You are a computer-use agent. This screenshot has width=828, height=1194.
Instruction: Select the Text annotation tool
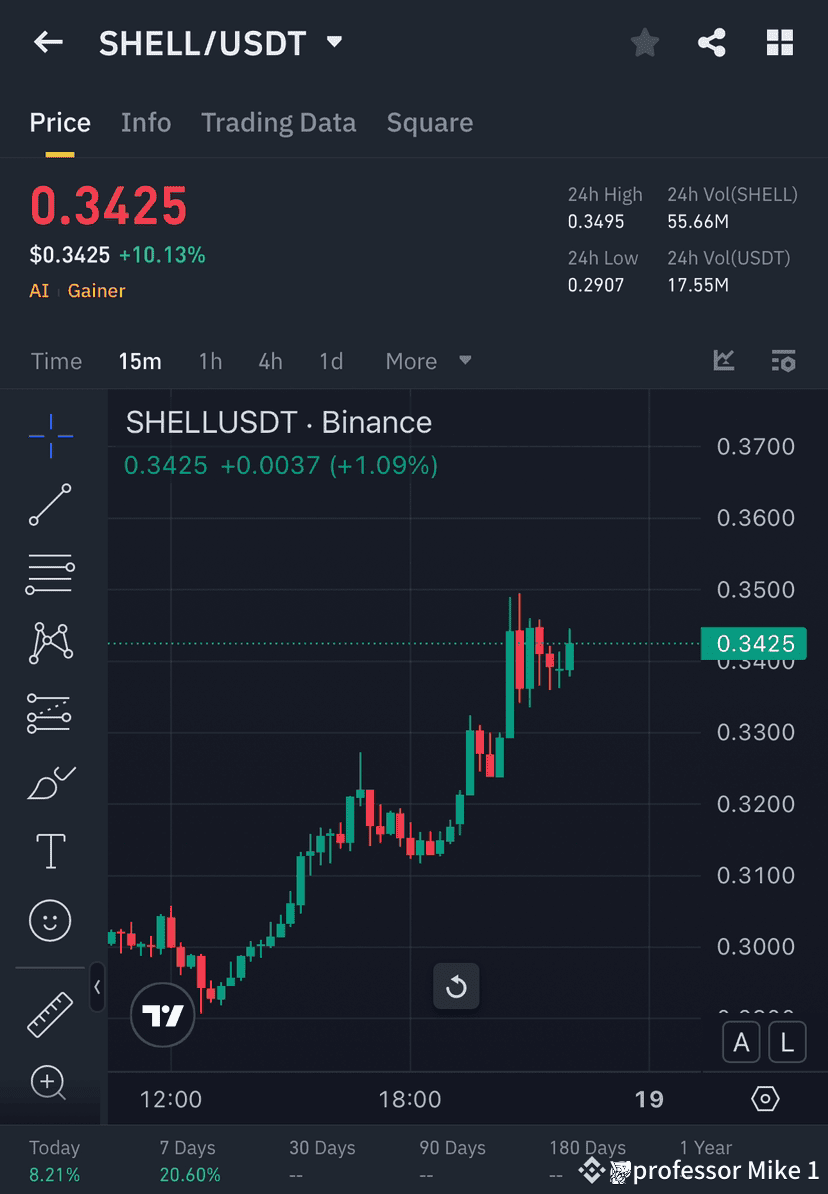[50, 851]
